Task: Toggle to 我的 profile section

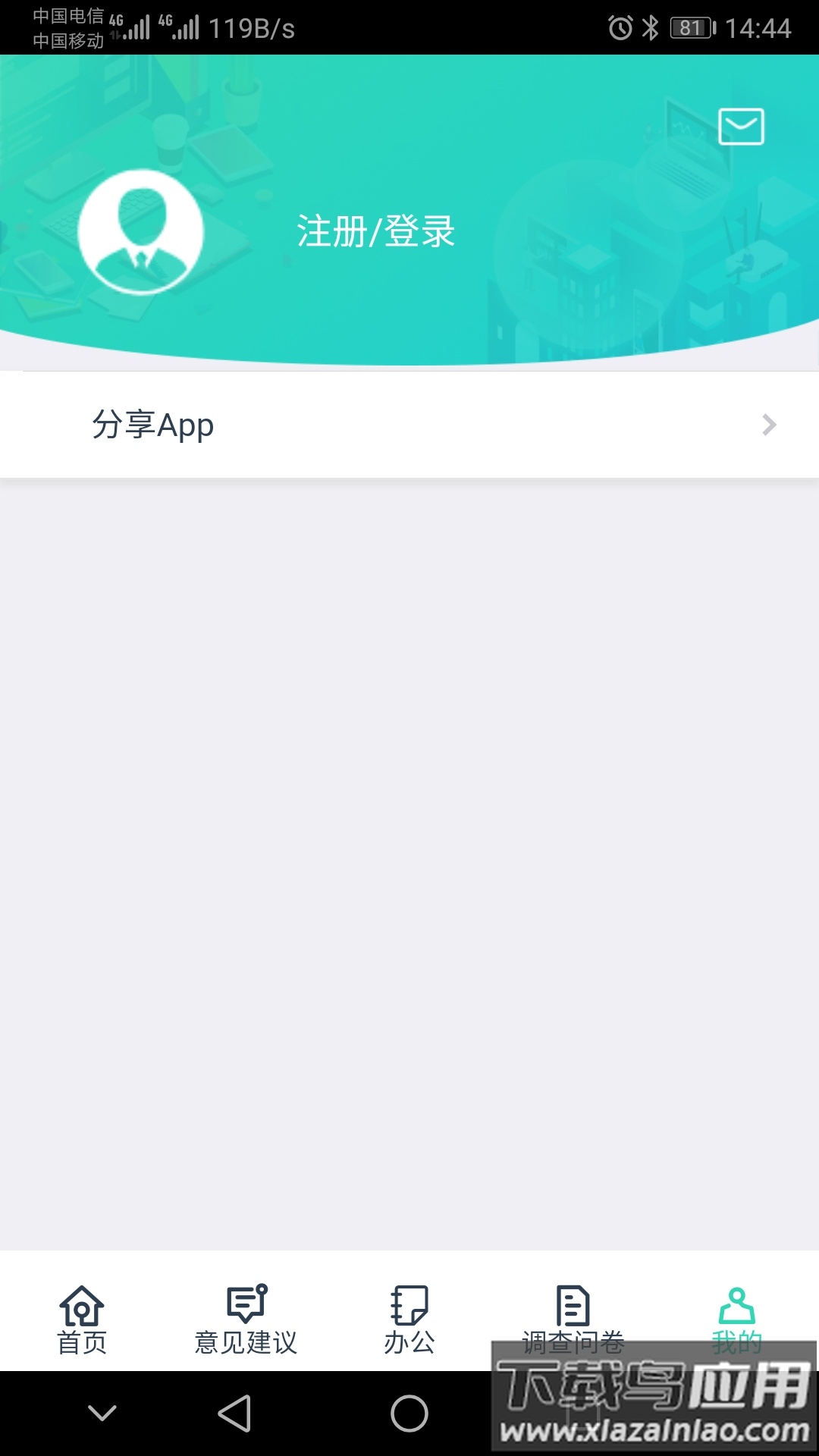Action: [x=736, y=1323]
